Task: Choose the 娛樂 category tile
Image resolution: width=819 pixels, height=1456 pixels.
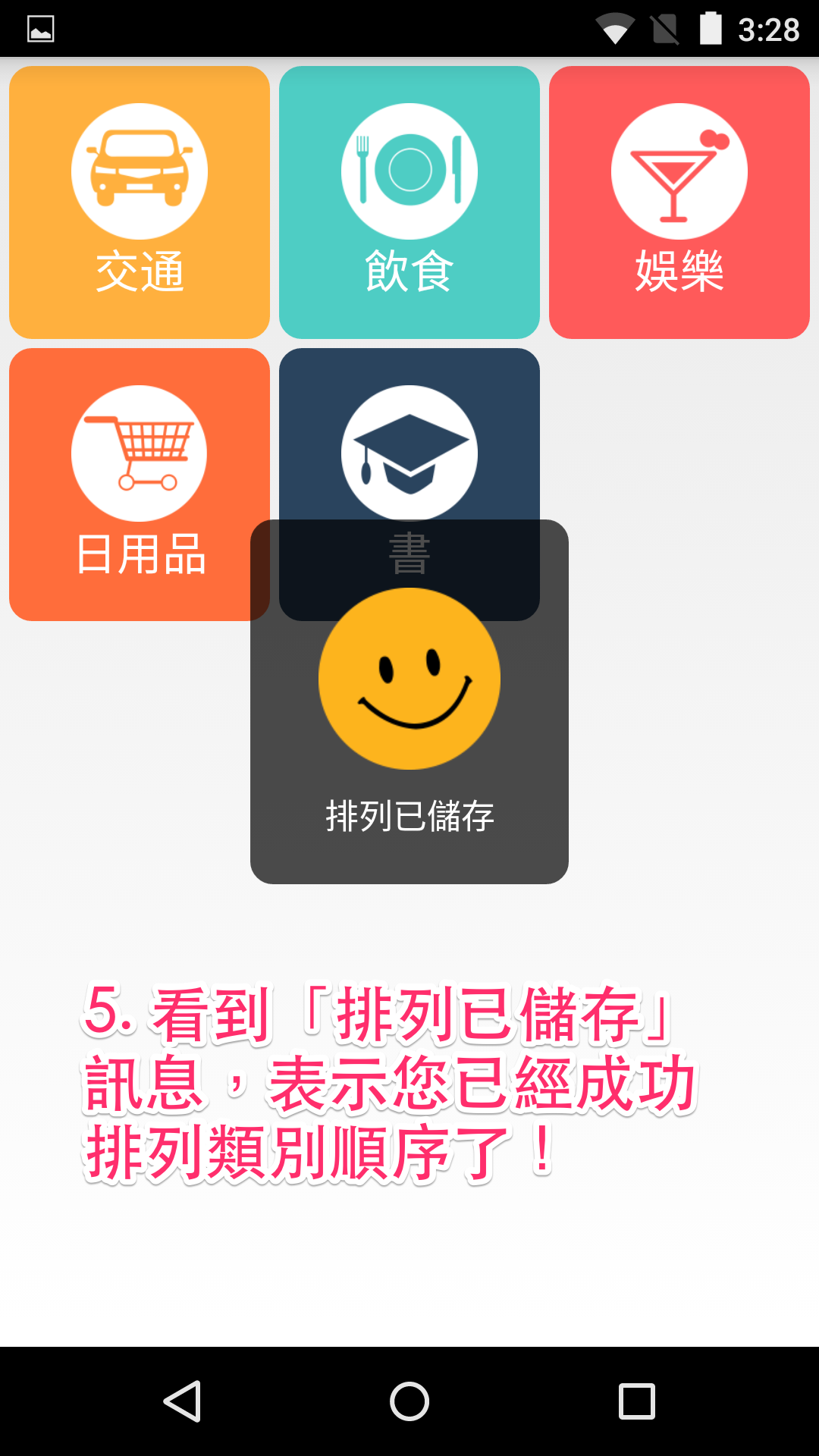Action: pos(679,202)
